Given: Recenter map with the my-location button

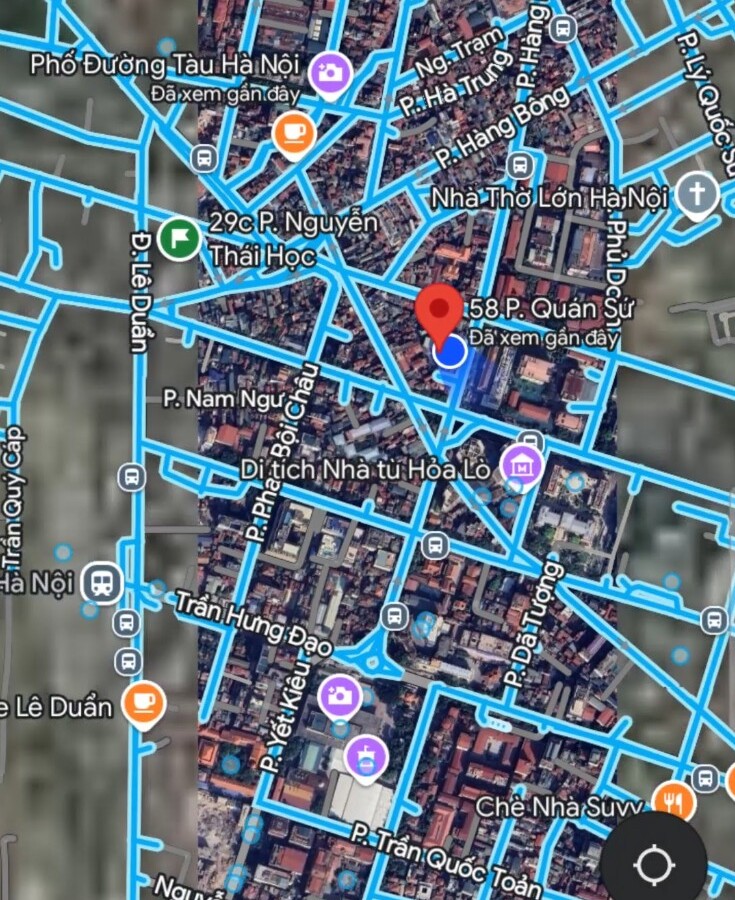Looking at the screenshot, I should pos(654,862).
